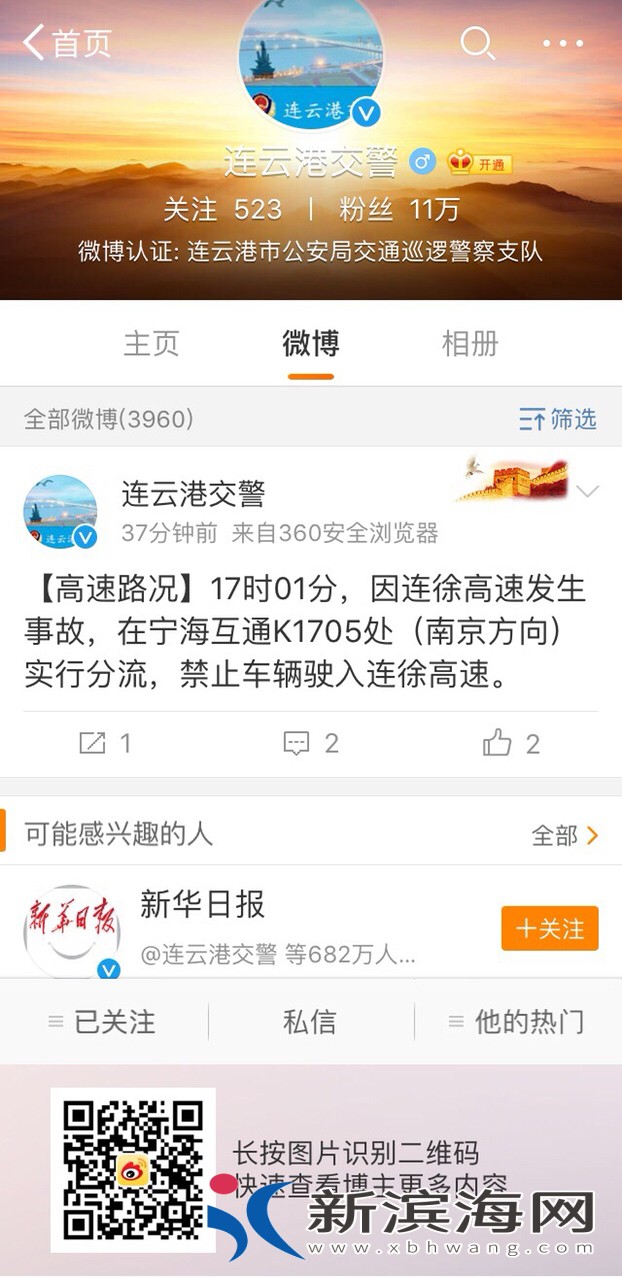Follow 新华日报 with +关注

point(549,929)
